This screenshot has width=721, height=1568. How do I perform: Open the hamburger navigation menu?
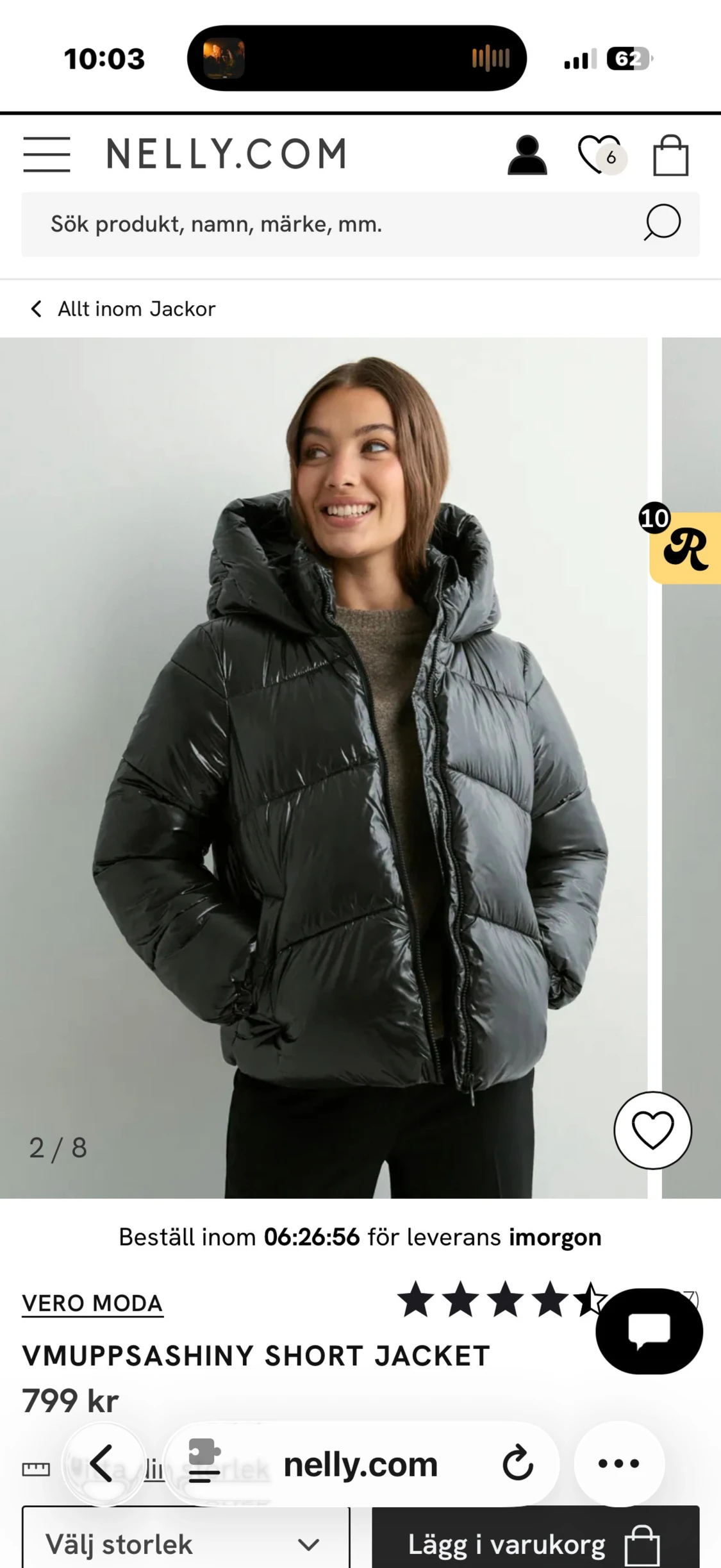[x=46, y=154]
